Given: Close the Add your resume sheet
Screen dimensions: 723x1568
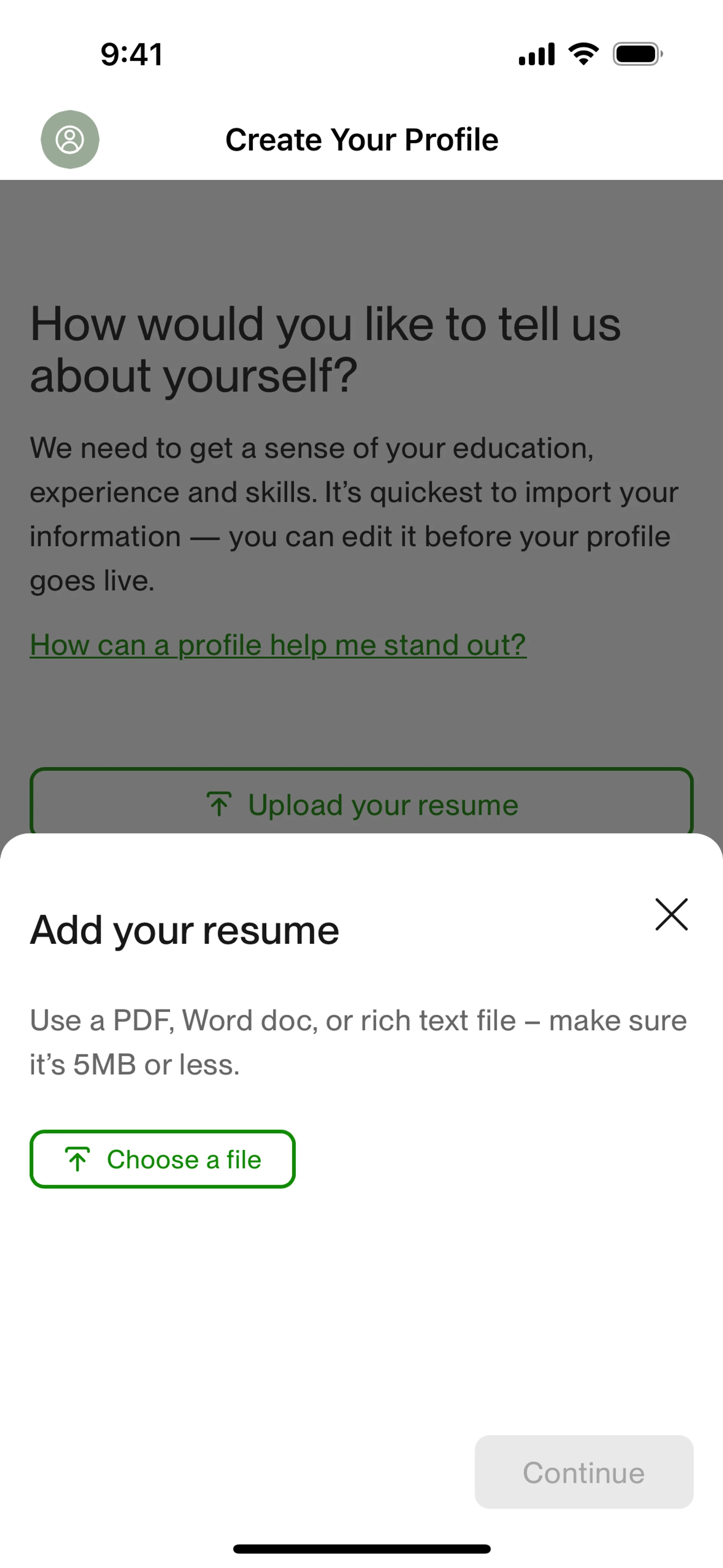Looking at the screenshot, I should coord(671,914).
